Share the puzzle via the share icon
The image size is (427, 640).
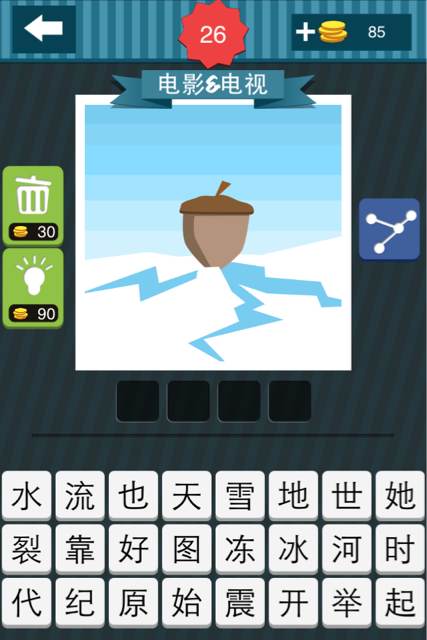pos(389,229)
